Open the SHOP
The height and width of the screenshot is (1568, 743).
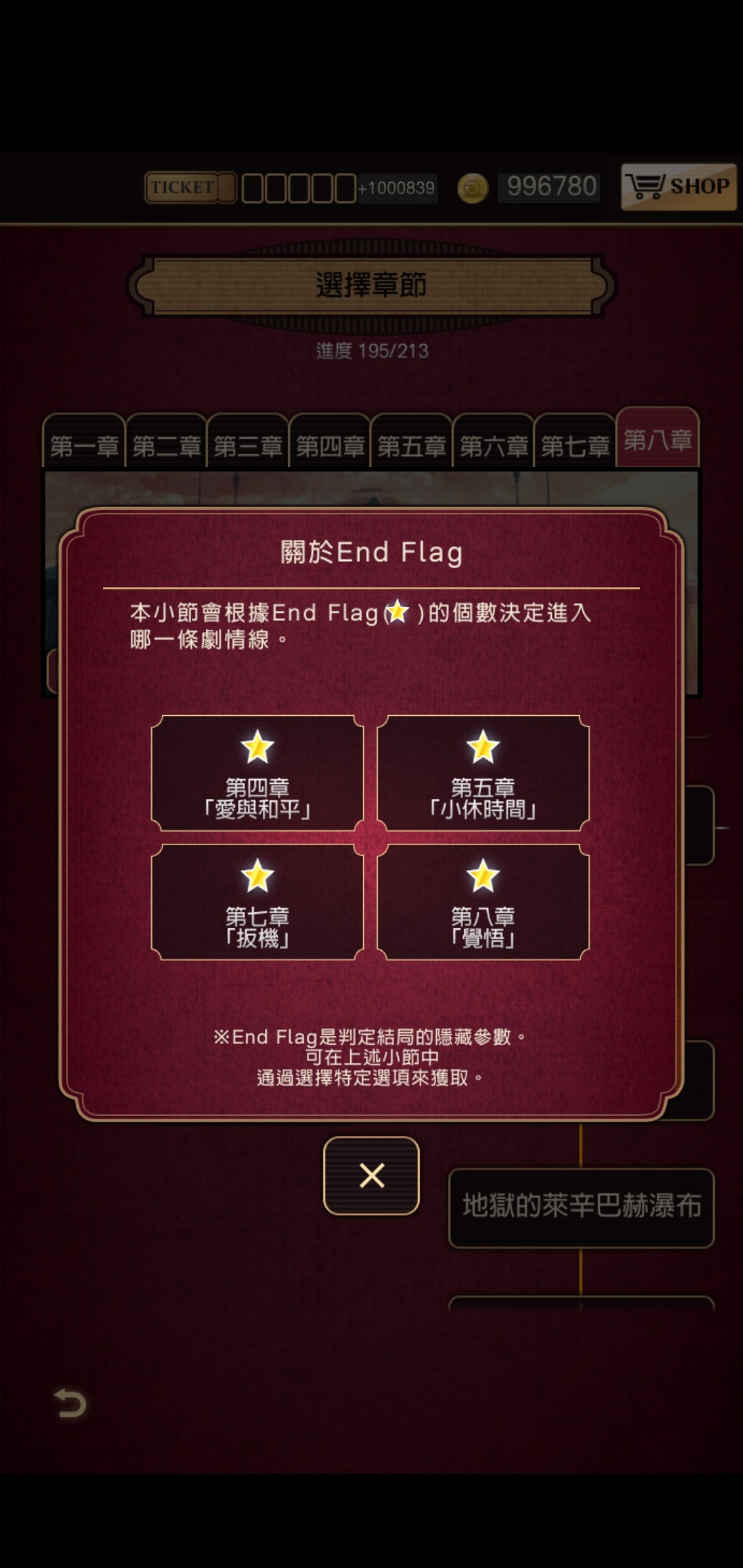[678, 186]
